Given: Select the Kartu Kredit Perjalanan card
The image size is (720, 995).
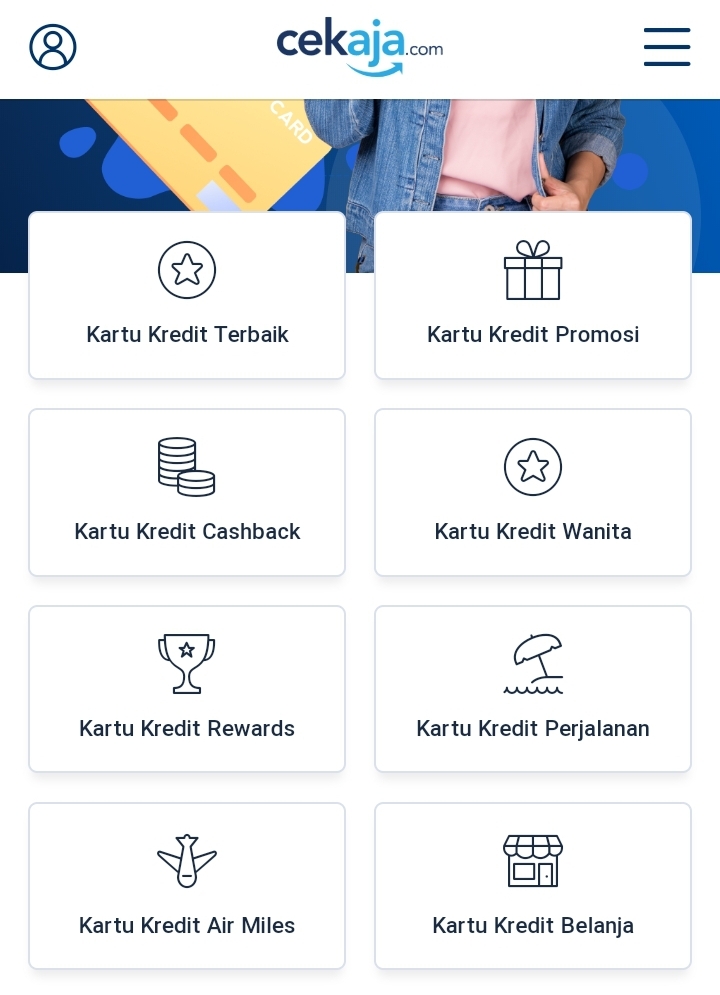Looking at the screenshot, I should pos(533,728).
